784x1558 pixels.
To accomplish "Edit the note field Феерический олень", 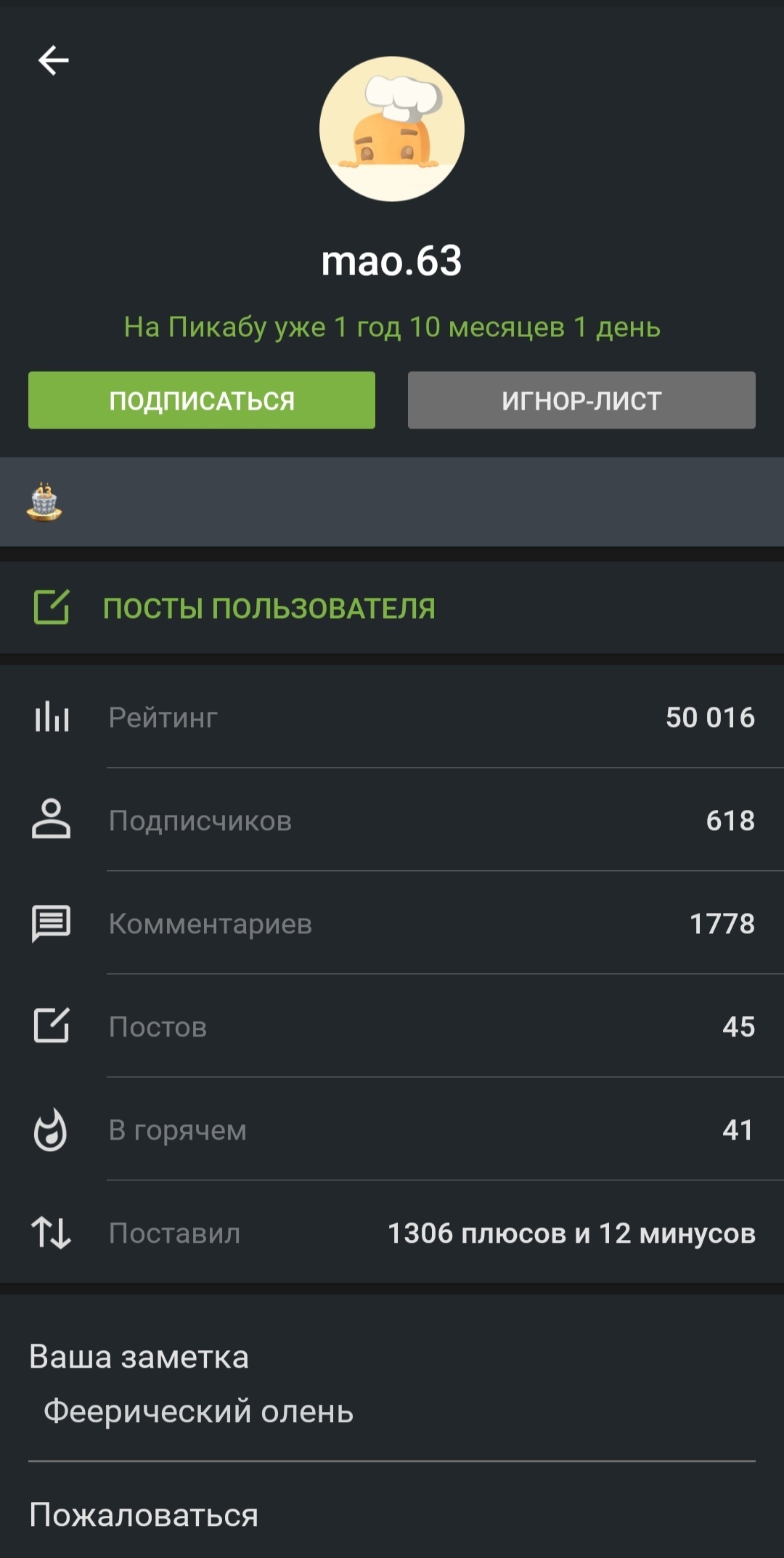I will 392,1411.
